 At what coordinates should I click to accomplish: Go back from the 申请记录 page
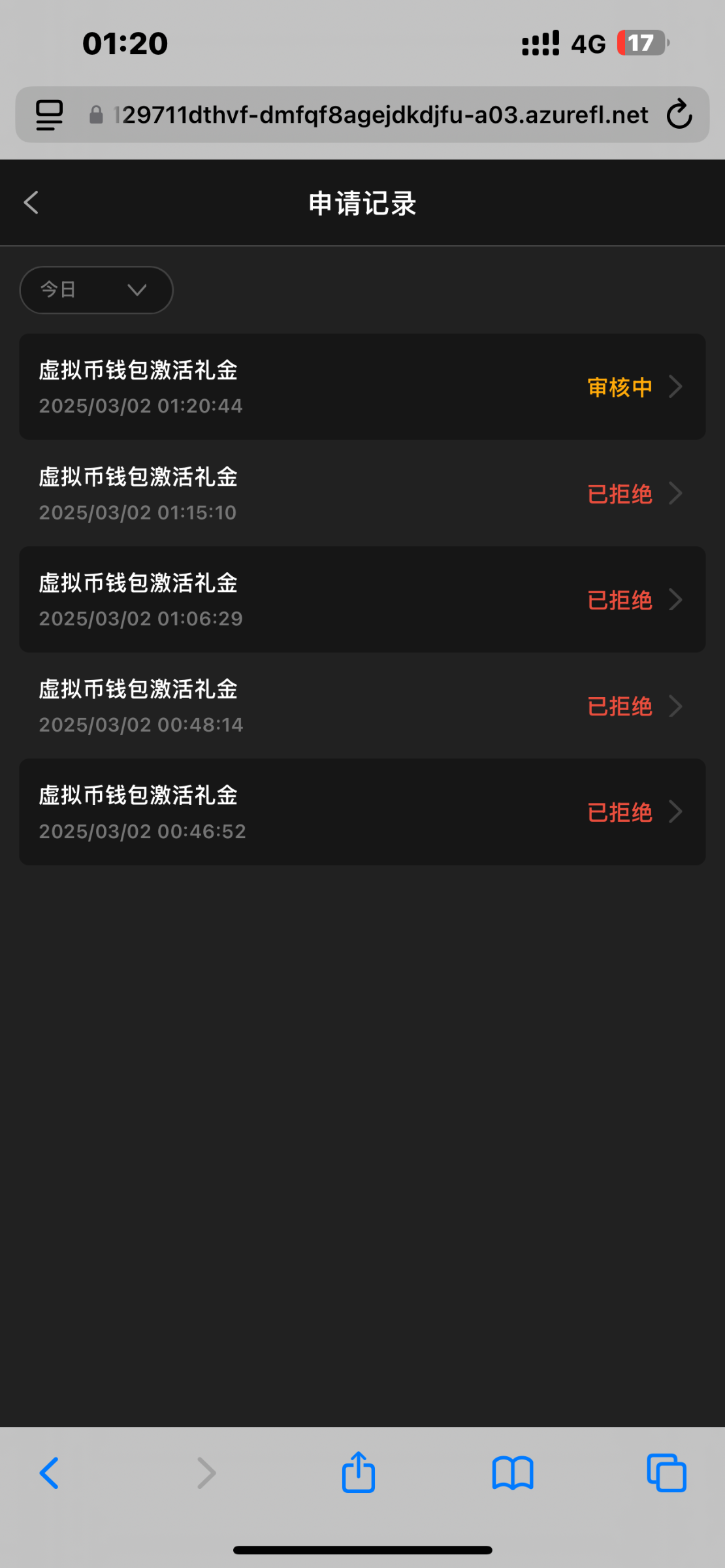tap(31, 203)
